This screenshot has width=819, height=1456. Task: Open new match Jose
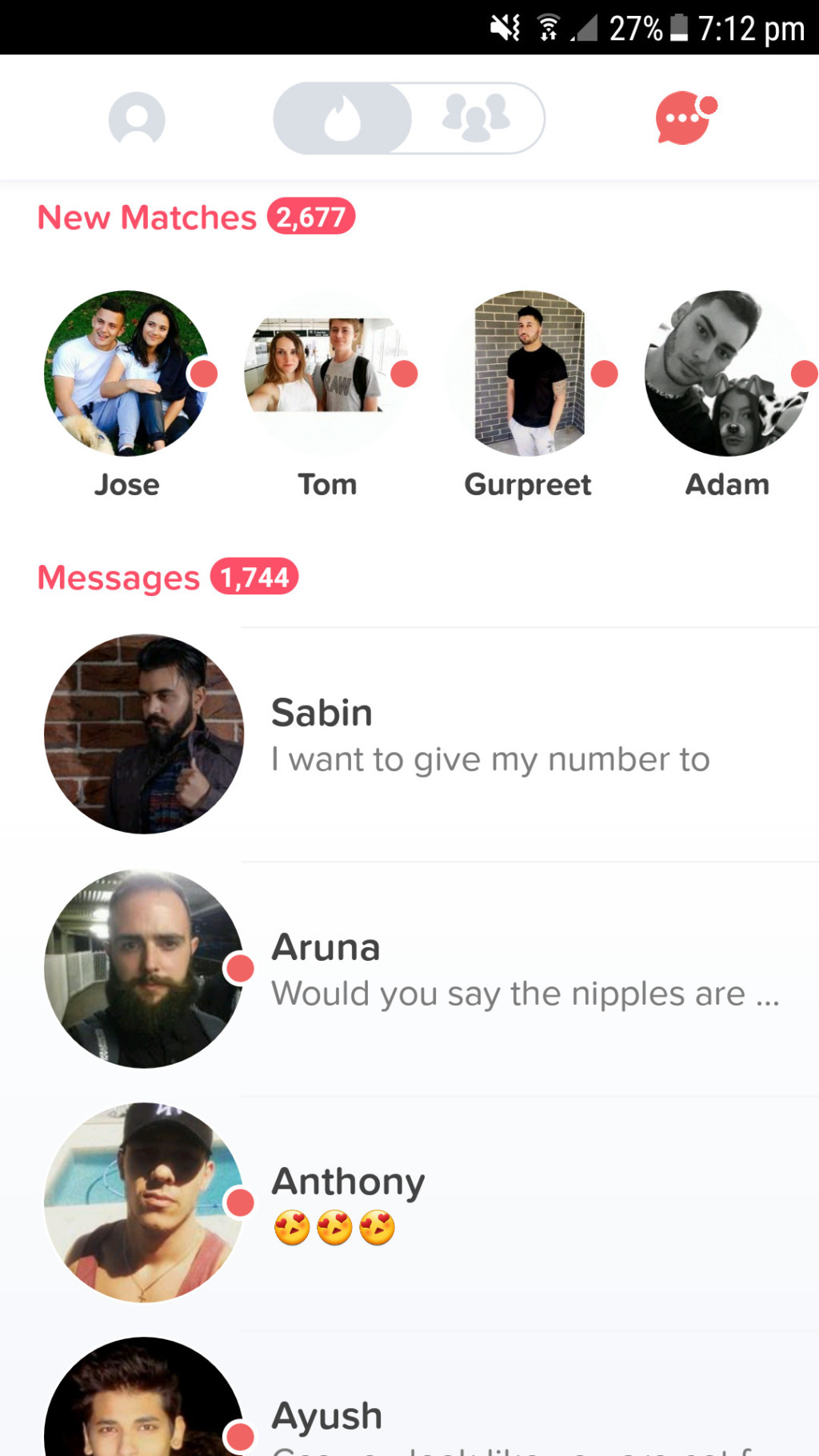[x=126, y=374]
